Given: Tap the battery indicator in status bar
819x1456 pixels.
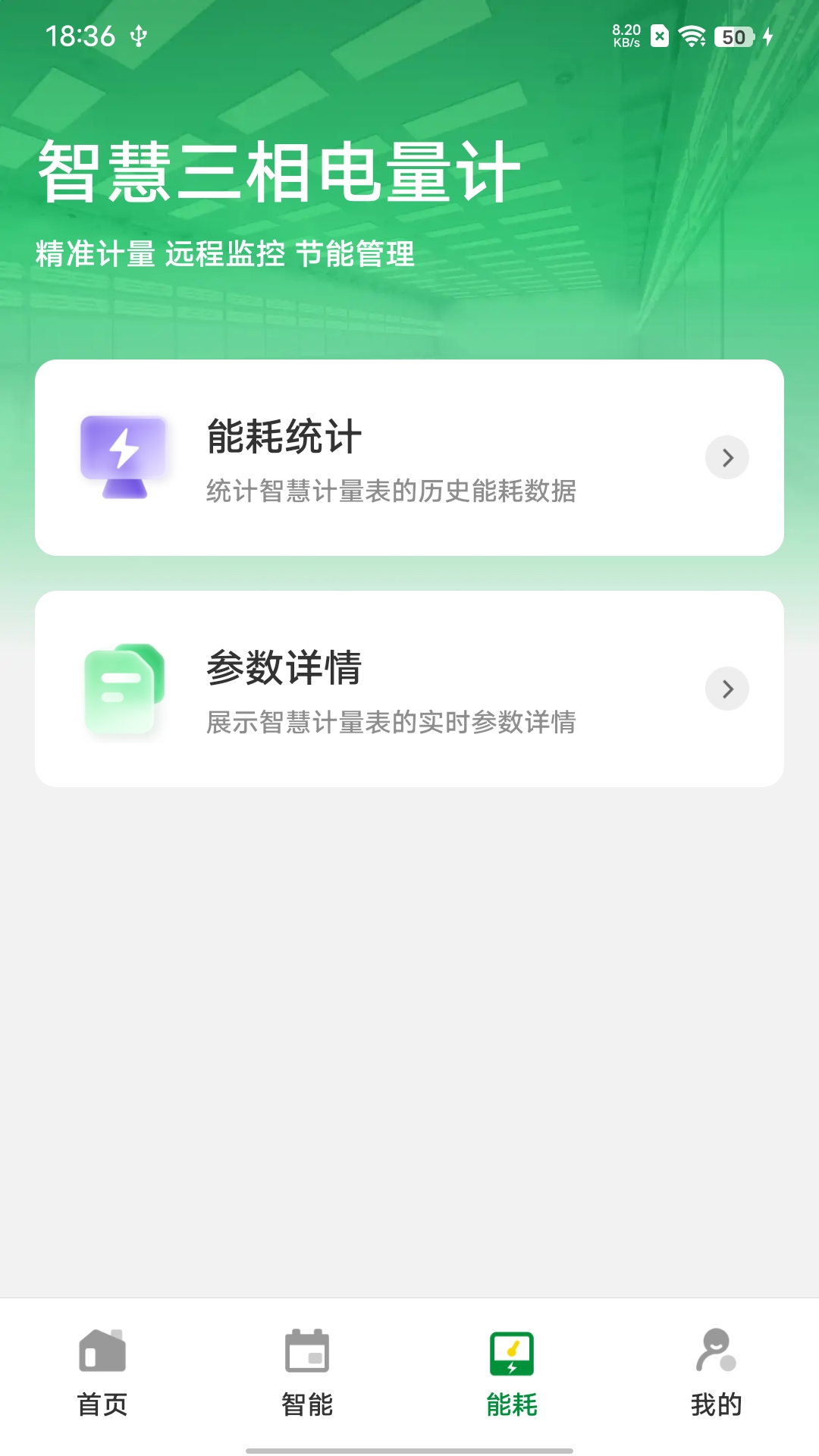Looking at the screenshot, I should pos(732,36).
